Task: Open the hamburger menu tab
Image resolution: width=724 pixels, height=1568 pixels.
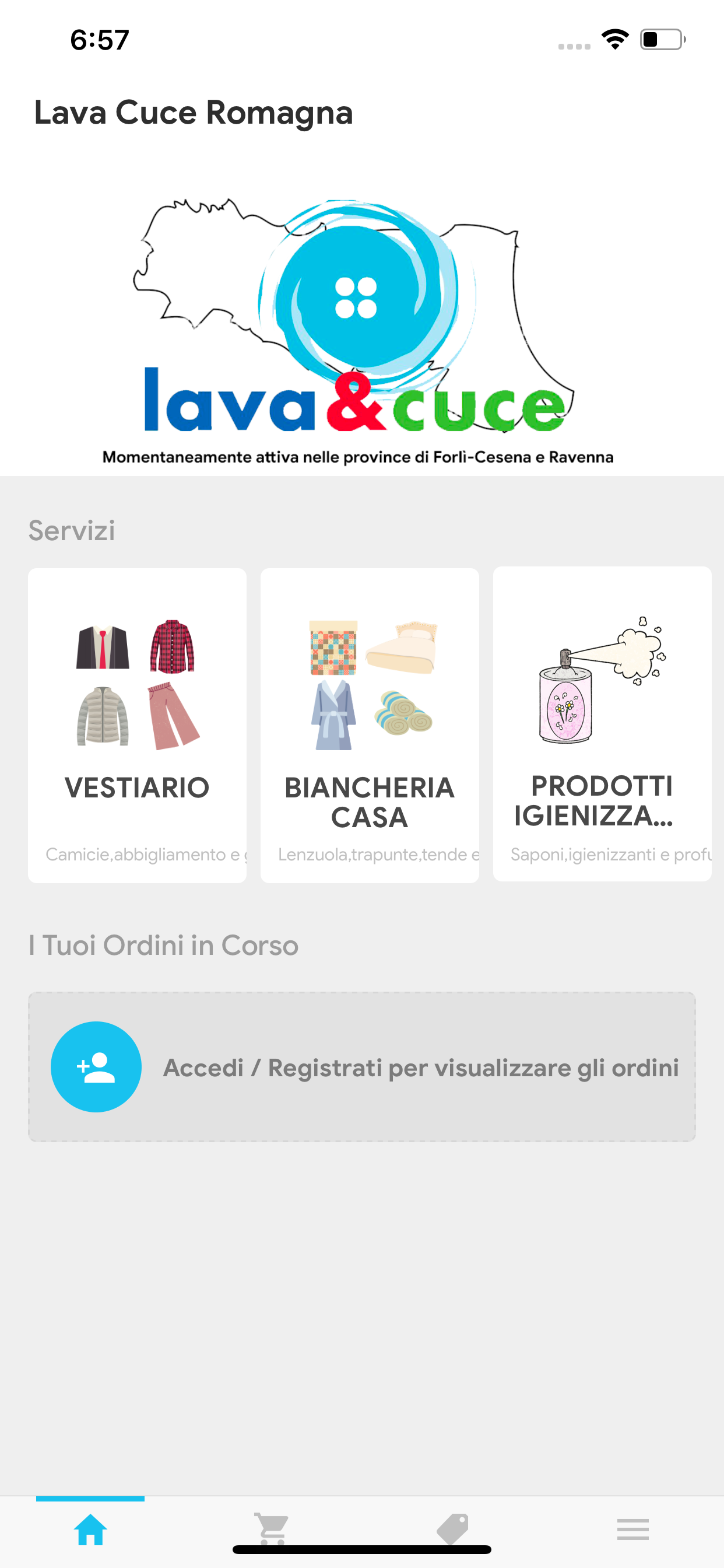Action: [632, 1529]
